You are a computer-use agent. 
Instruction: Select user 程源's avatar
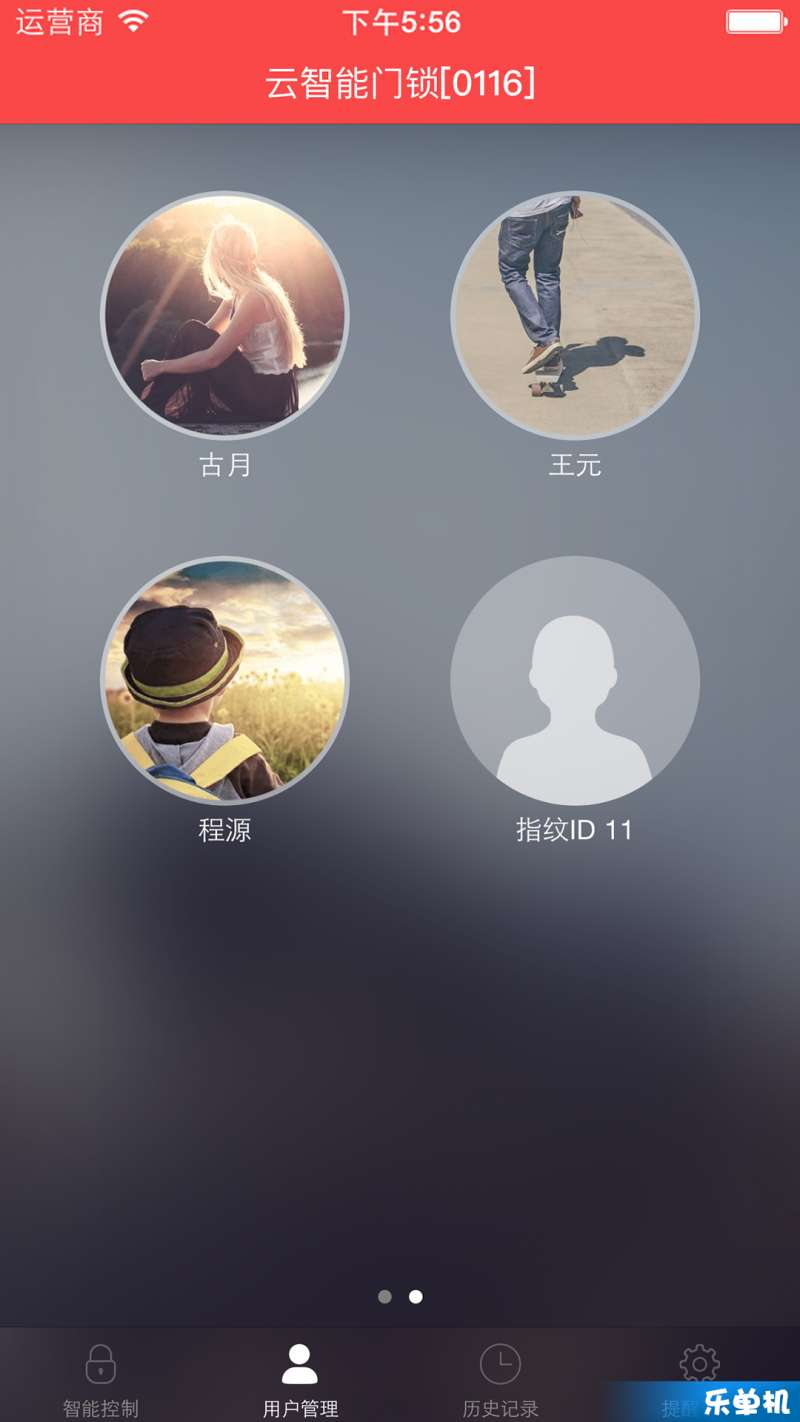click(225, 680)
